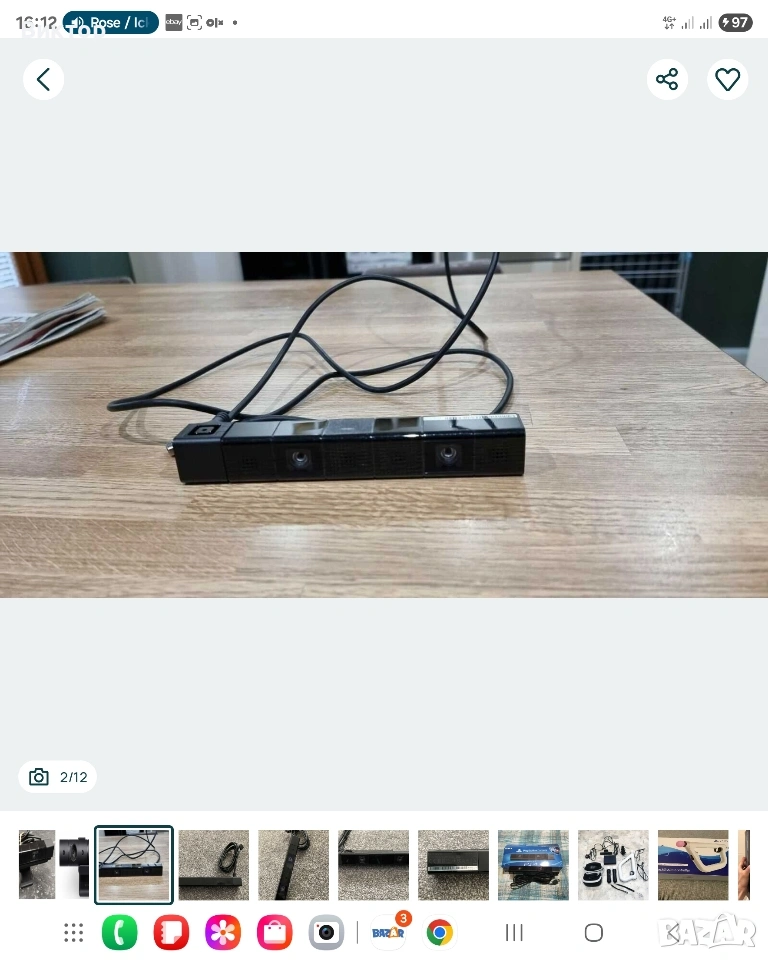Viewport: 768px width, 960px height.
Task: Launch the Phone app from the taskbar
Action: click(x=120, y=933)
